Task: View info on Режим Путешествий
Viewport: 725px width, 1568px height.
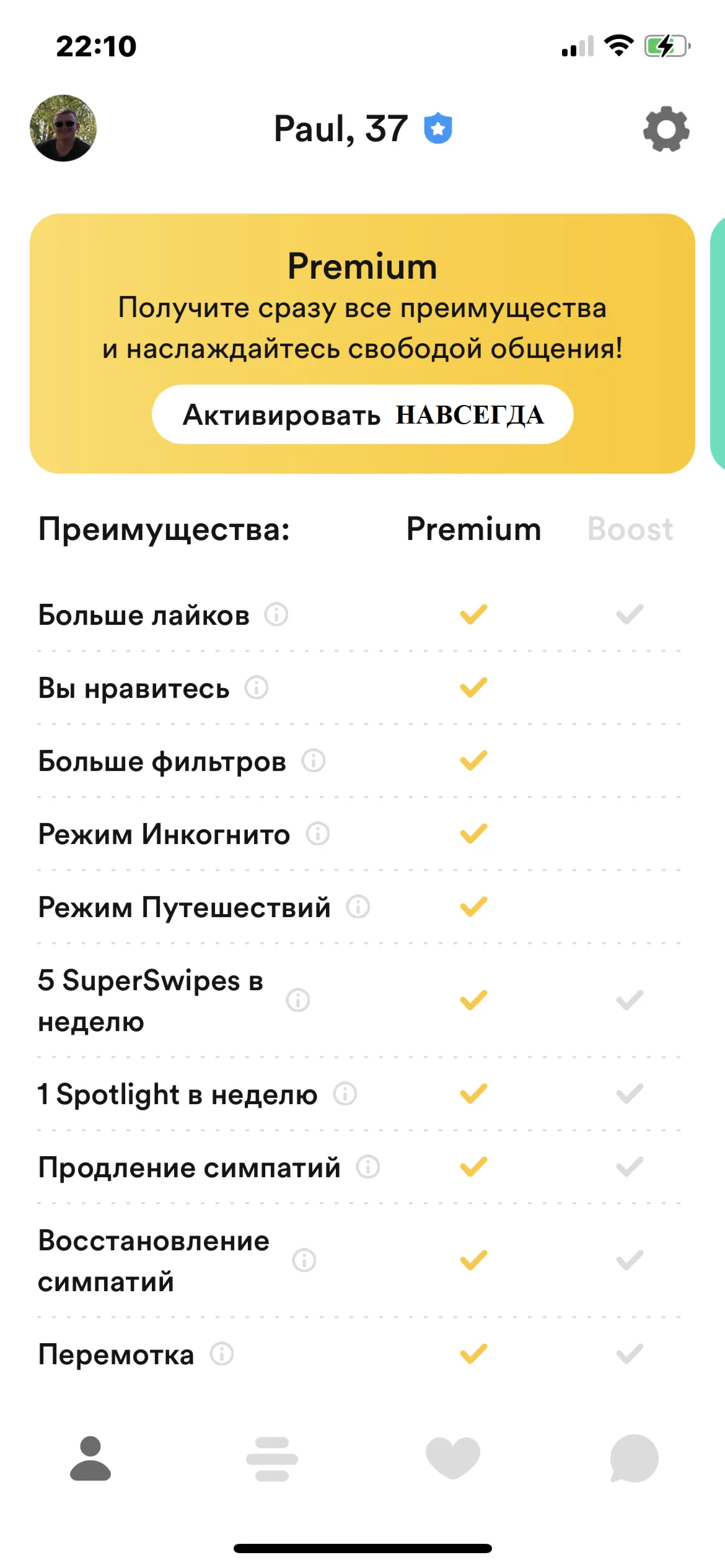Action: 358,907
